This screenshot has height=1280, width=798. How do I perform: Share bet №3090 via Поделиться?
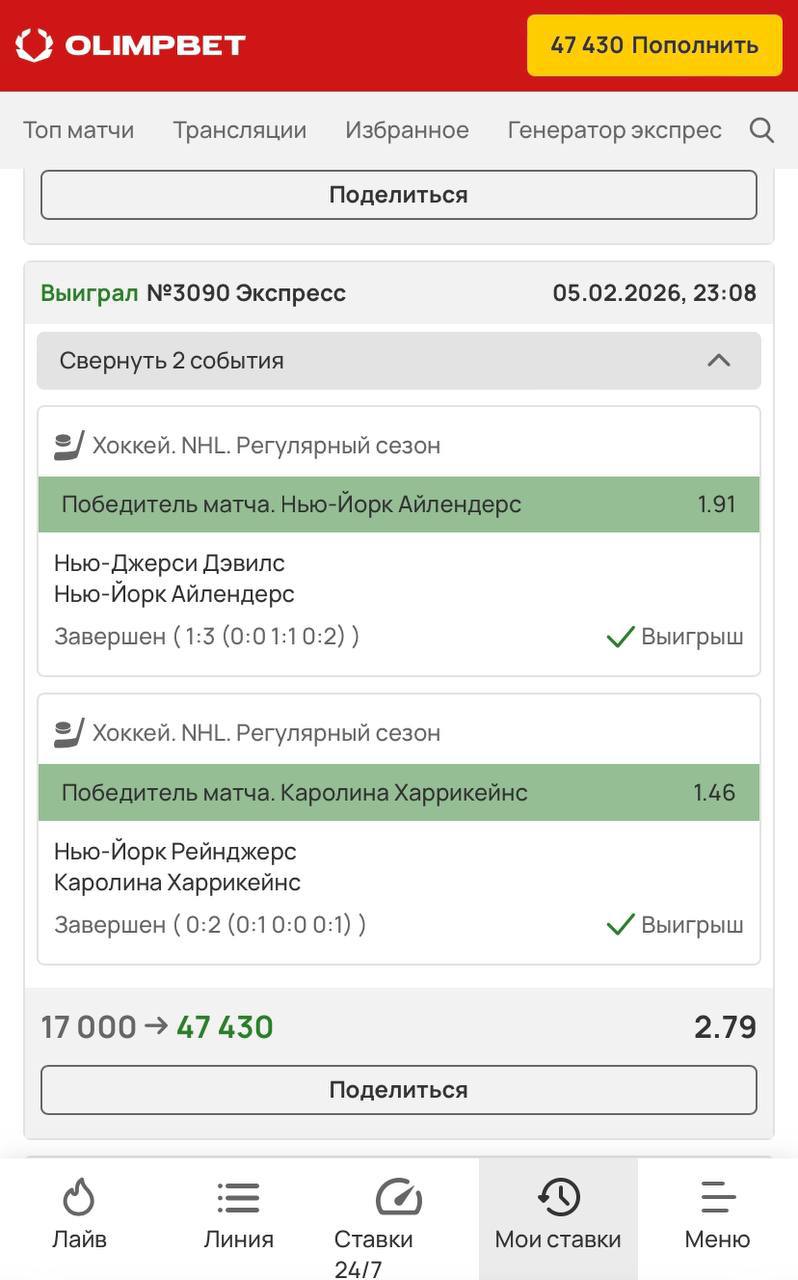(x=398, y=1089)
